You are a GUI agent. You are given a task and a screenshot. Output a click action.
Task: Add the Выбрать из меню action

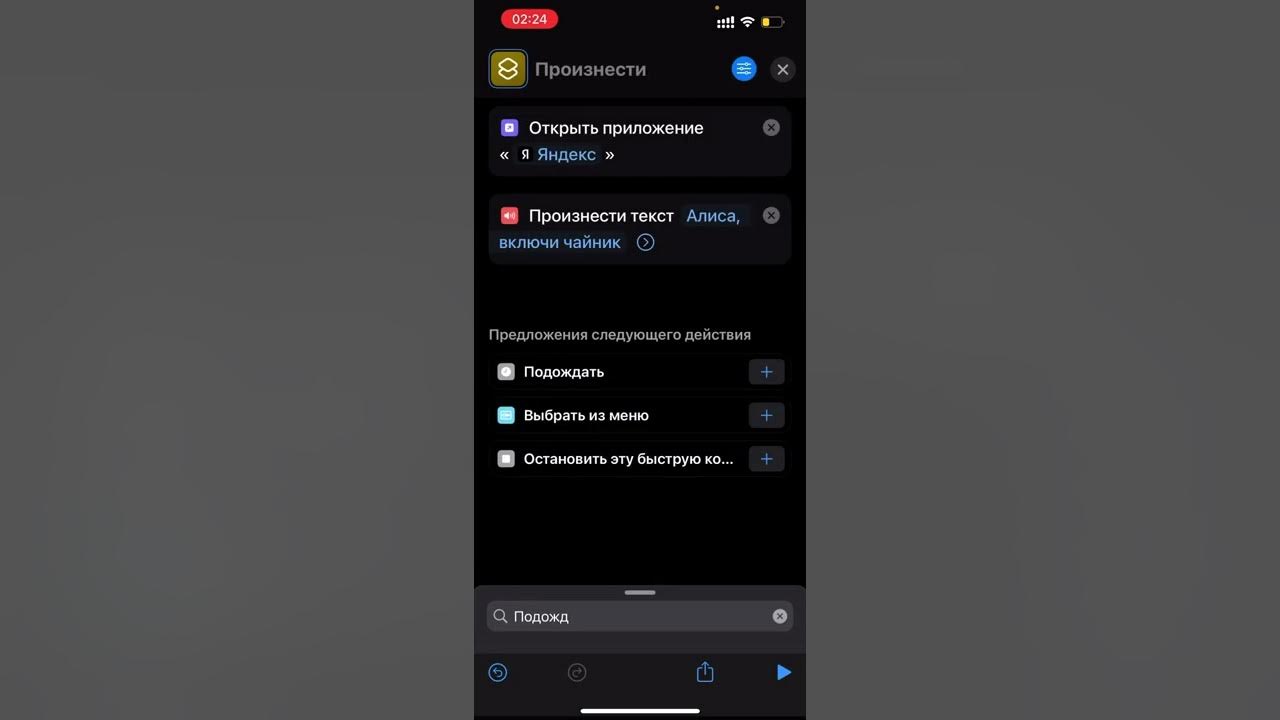(766, 416)
